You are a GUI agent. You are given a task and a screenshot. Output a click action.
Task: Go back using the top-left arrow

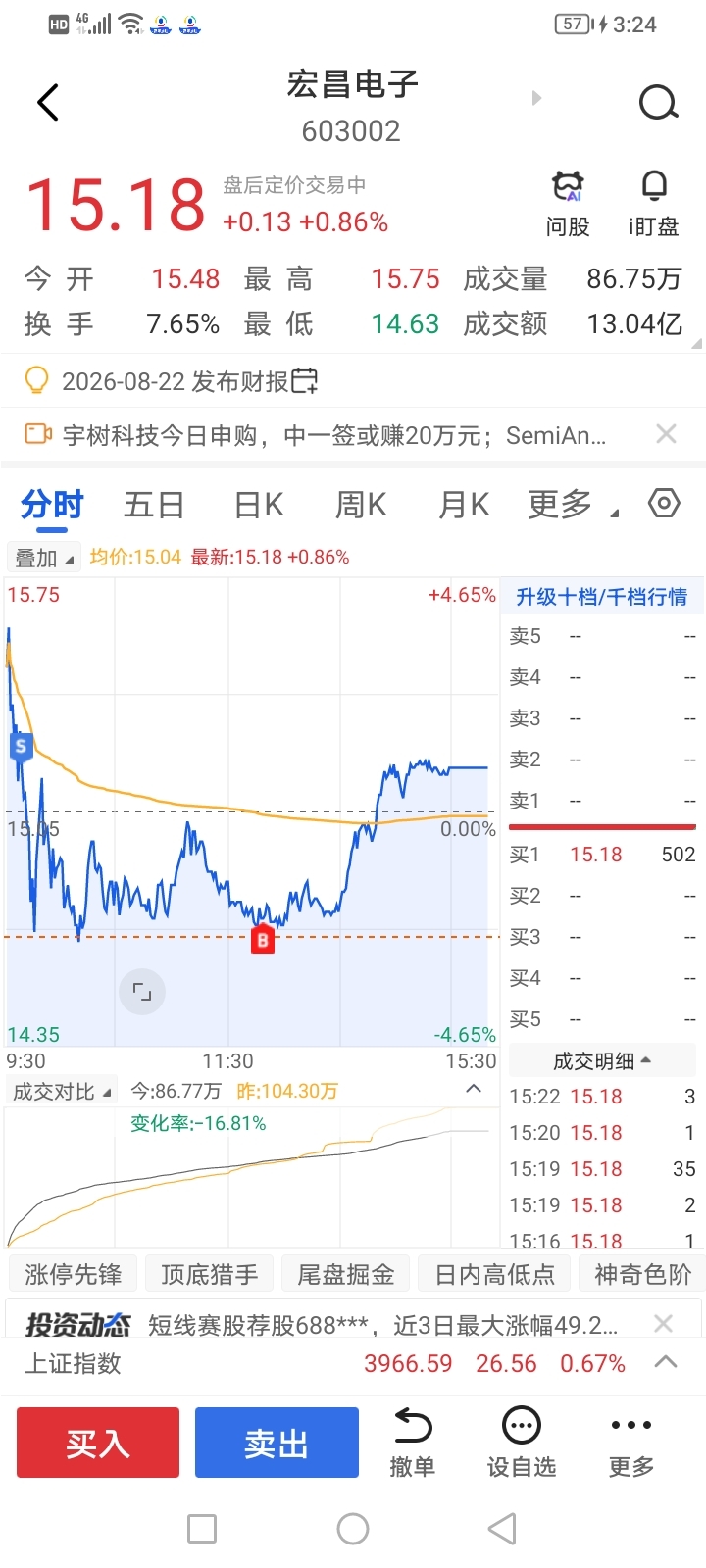click(x=47, y=102)
